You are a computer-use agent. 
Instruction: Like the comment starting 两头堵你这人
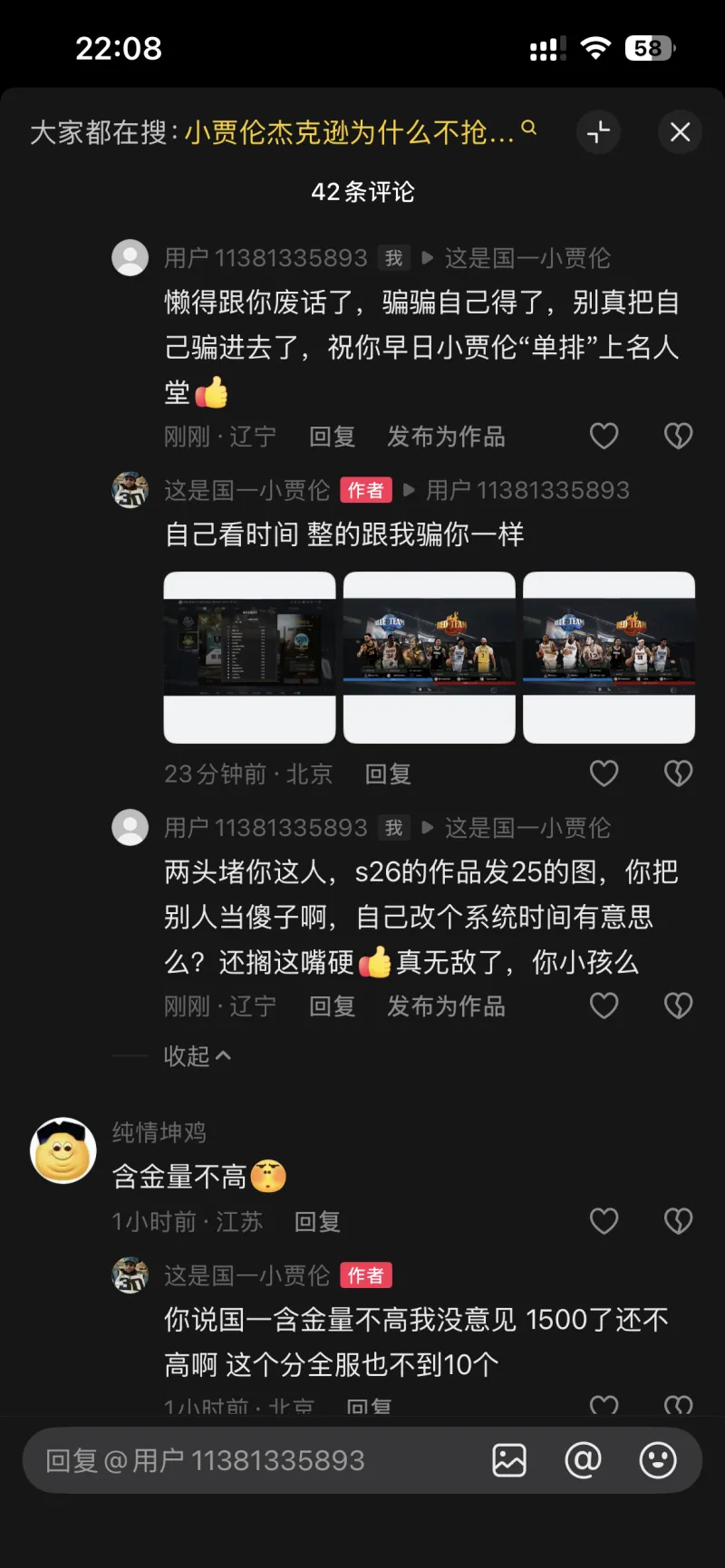[x=604, y=1005]
